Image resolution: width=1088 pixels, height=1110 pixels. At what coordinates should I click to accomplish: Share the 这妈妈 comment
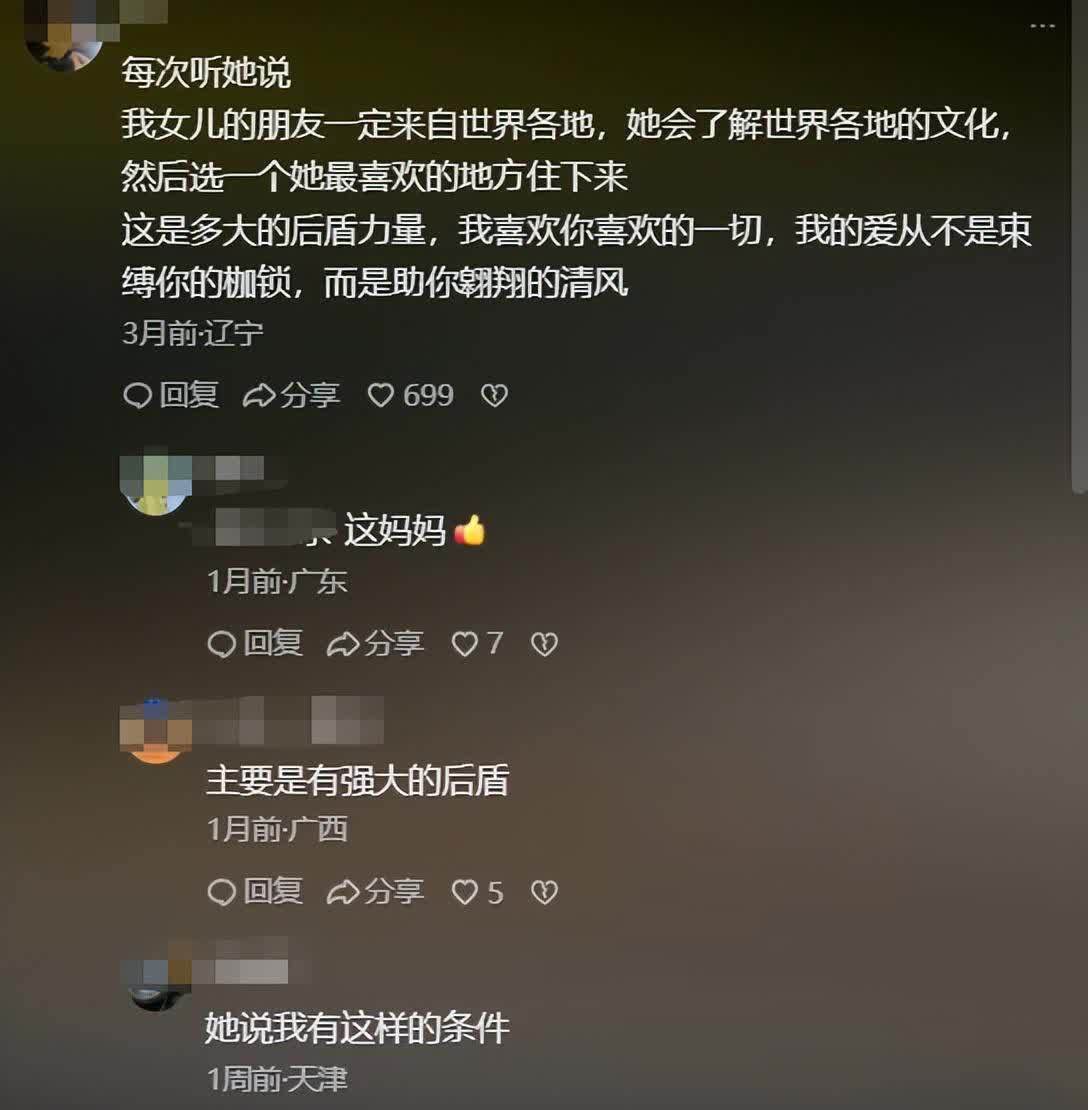coord(375,643)
